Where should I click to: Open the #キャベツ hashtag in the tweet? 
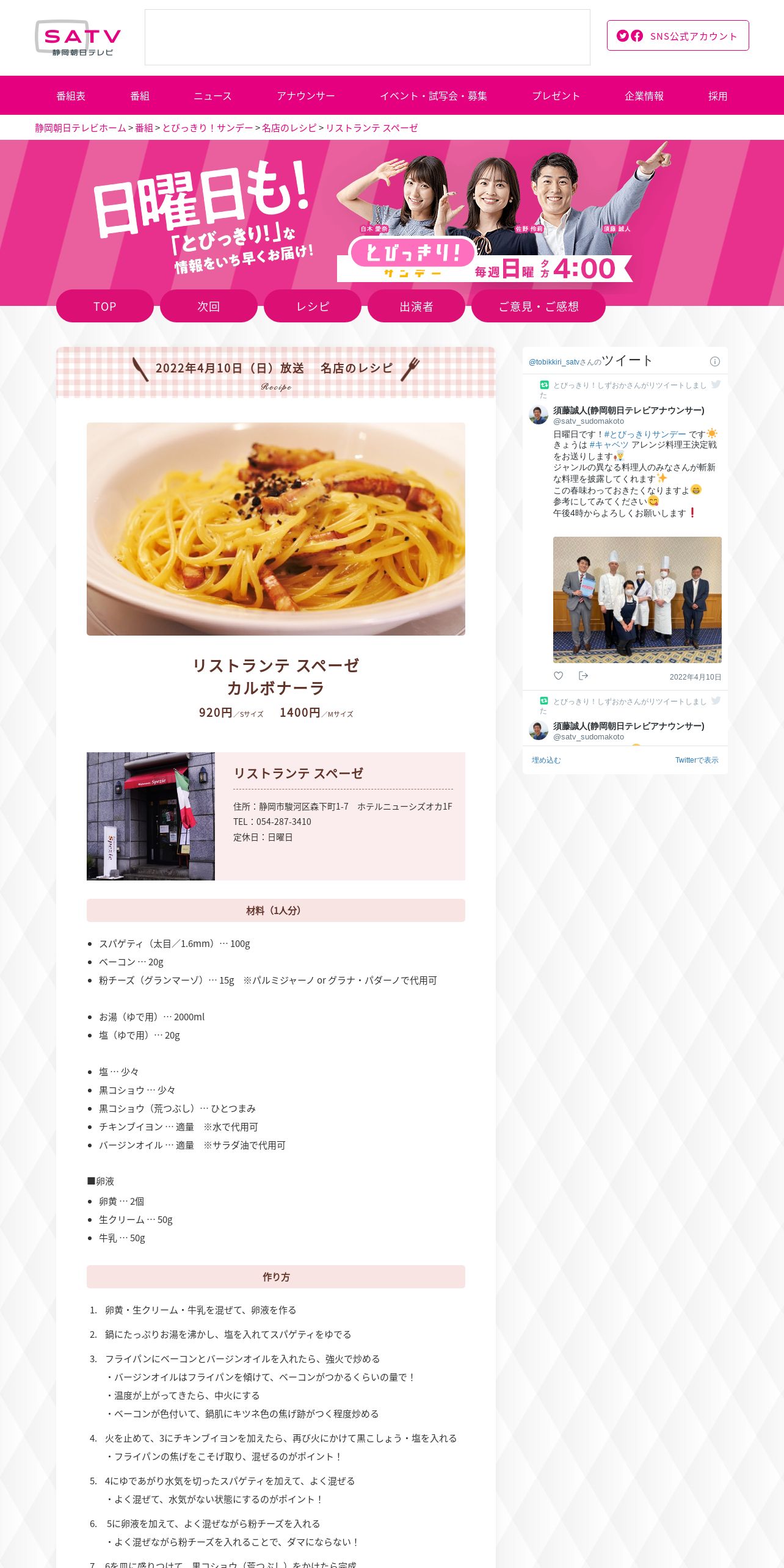pyautogui.click(x=609, y=445)
